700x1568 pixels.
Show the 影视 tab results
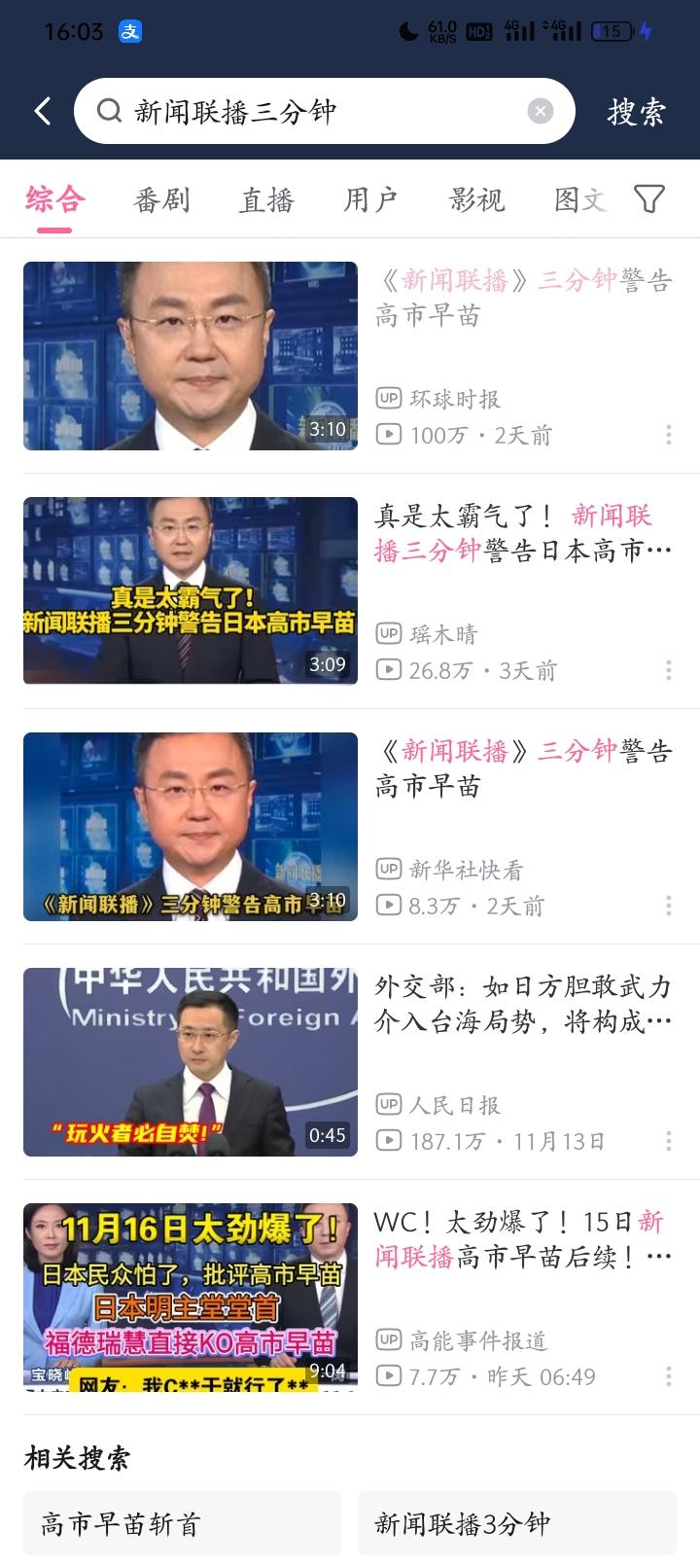point(476,200)
